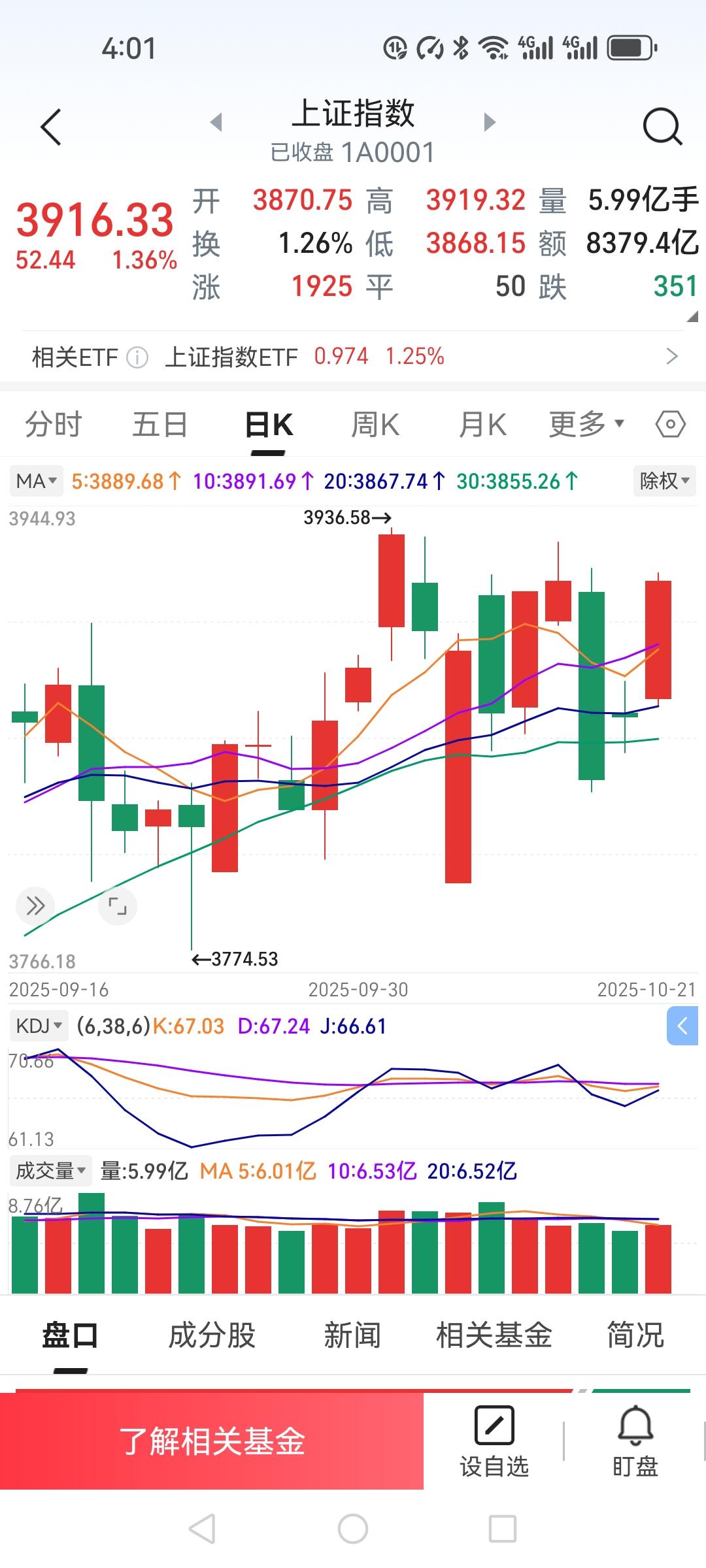Open the 上证指数ETF related ETF row
The image size is (706, 1568).
[353, 357]
